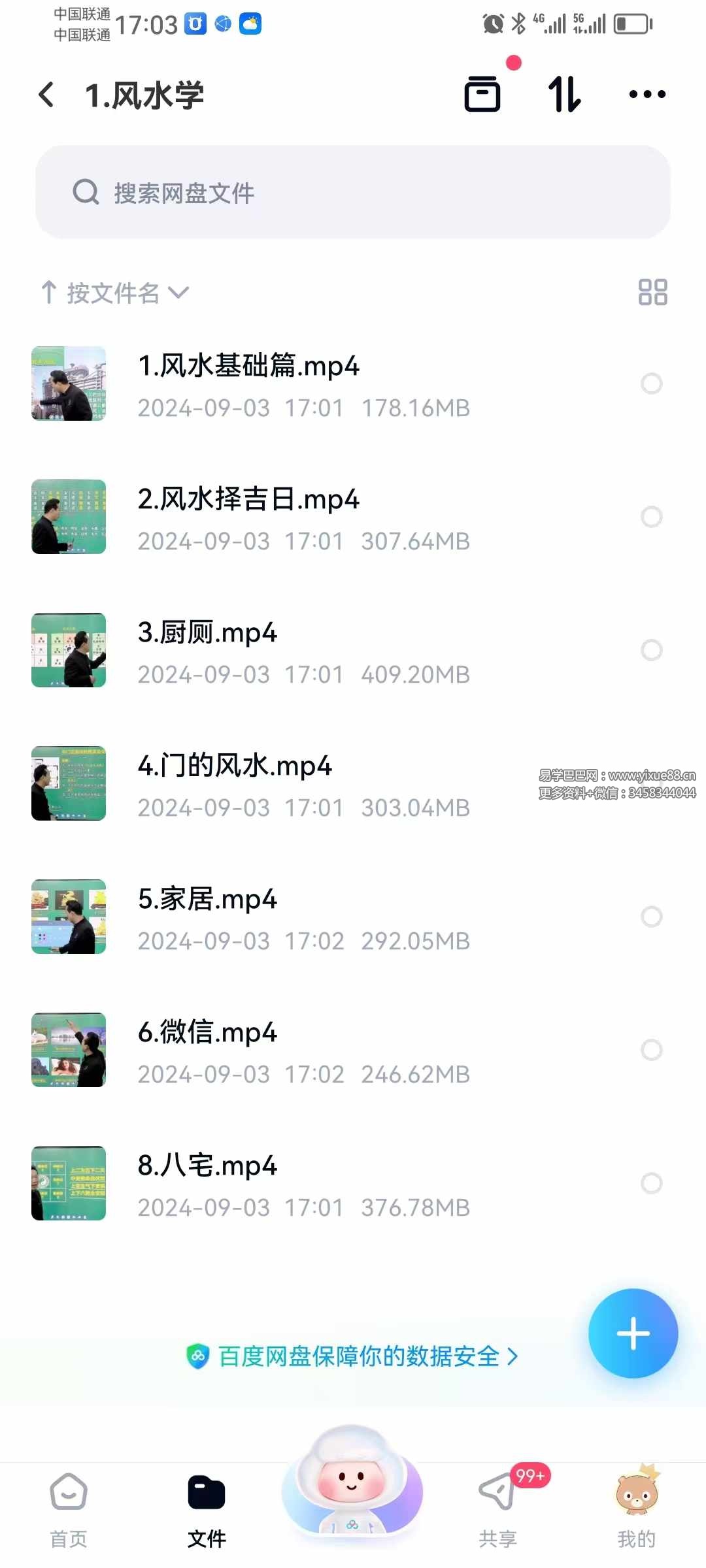This screenshot has height=1568, width=706.
Task: Open the video 8.八宅.mp4
Action: click(x=208, y=1166)
